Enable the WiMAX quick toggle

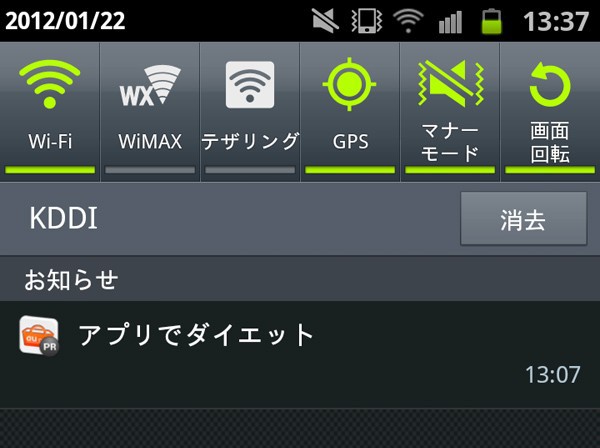[150, 110]
